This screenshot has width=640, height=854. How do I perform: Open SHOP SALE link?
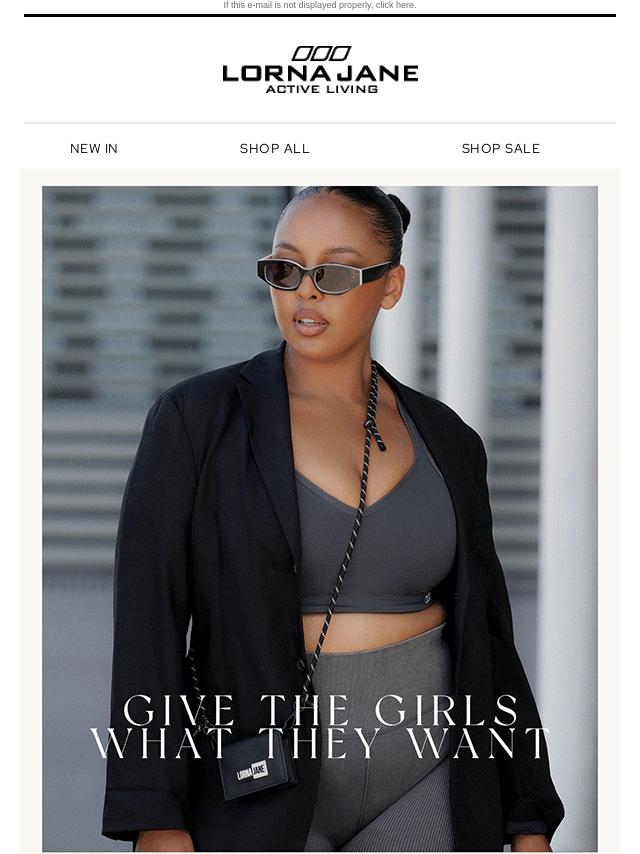coord(500,149)
